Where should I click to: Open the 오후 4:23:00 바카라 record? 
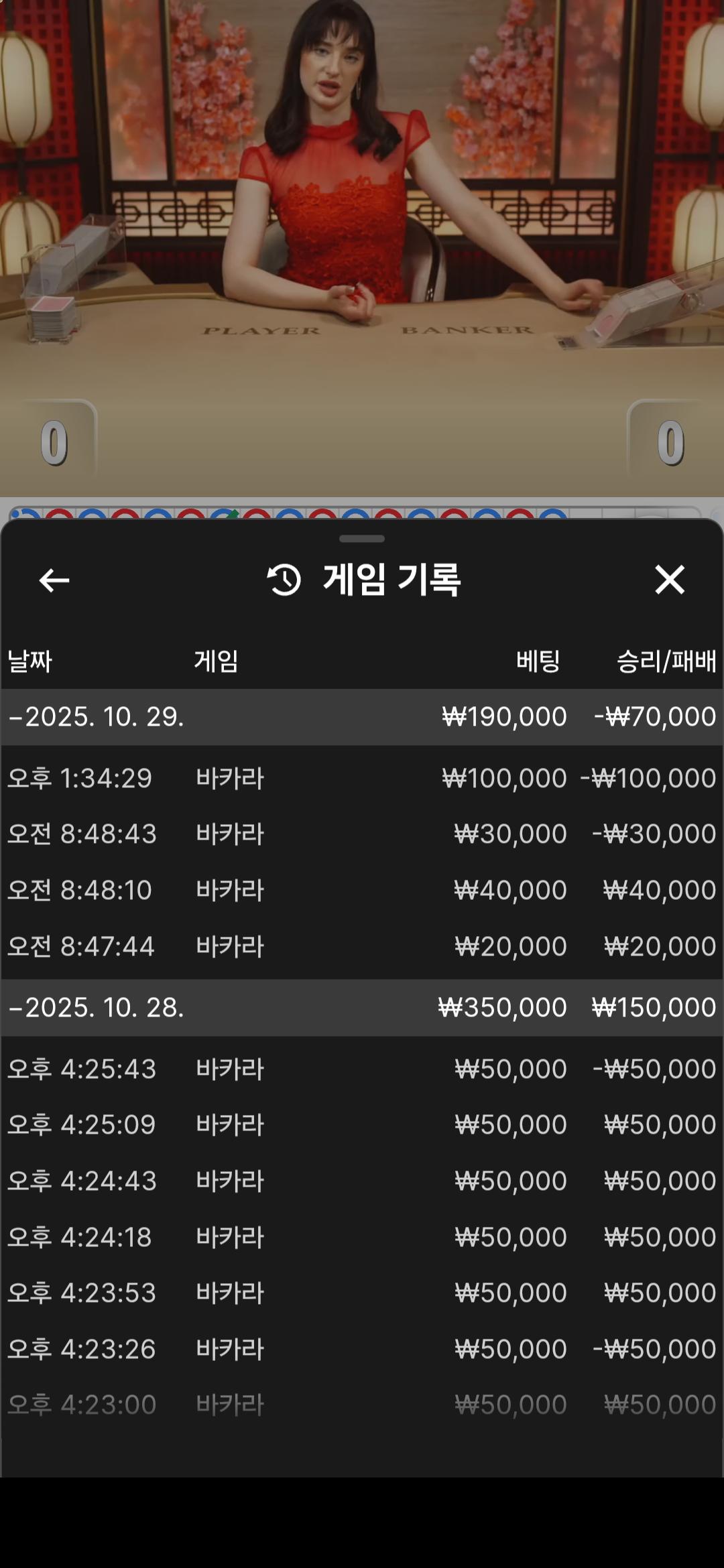pos(362,1405)
